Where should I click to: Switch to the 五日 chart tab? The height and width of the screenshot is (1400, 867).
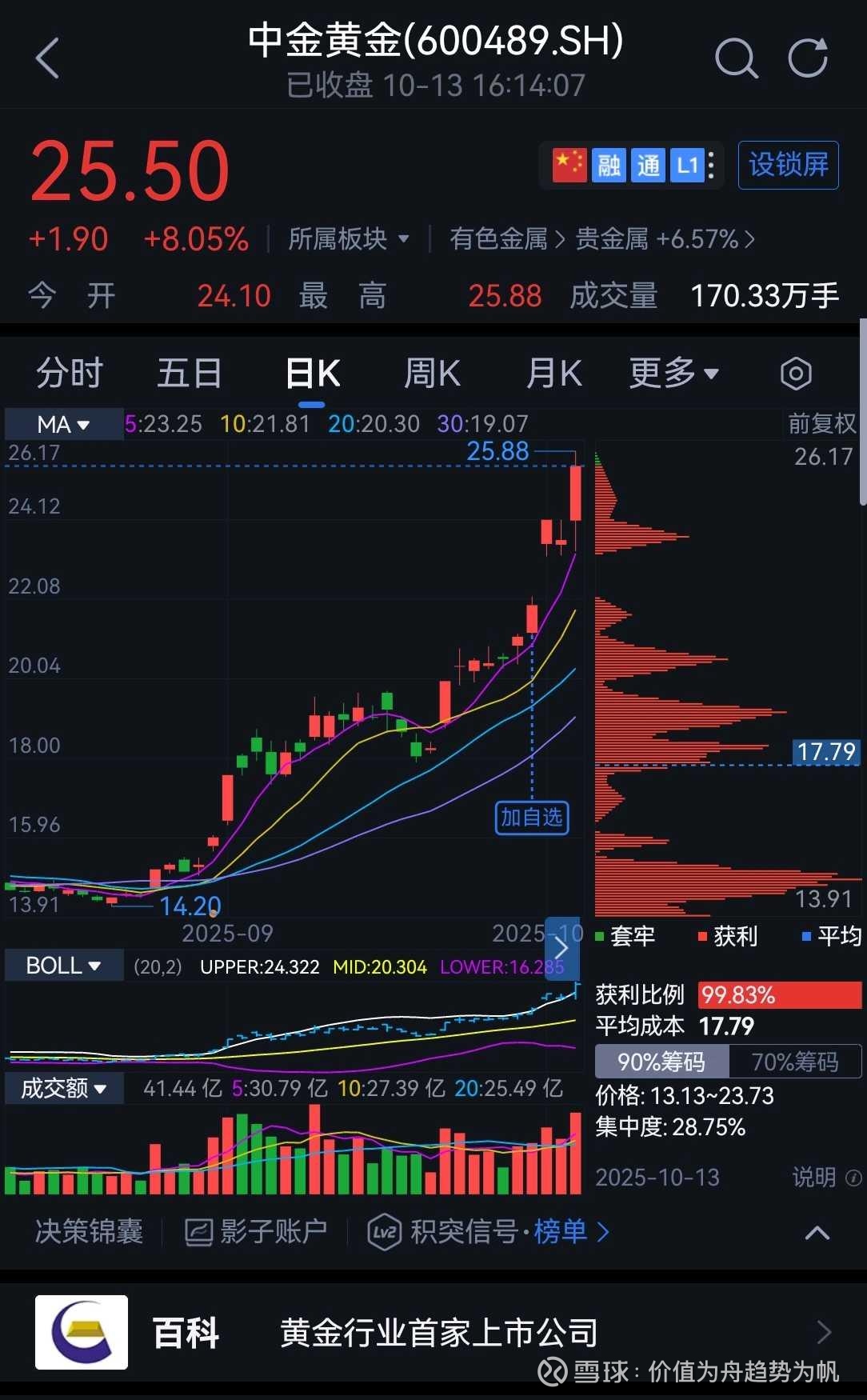pos(190,374)
